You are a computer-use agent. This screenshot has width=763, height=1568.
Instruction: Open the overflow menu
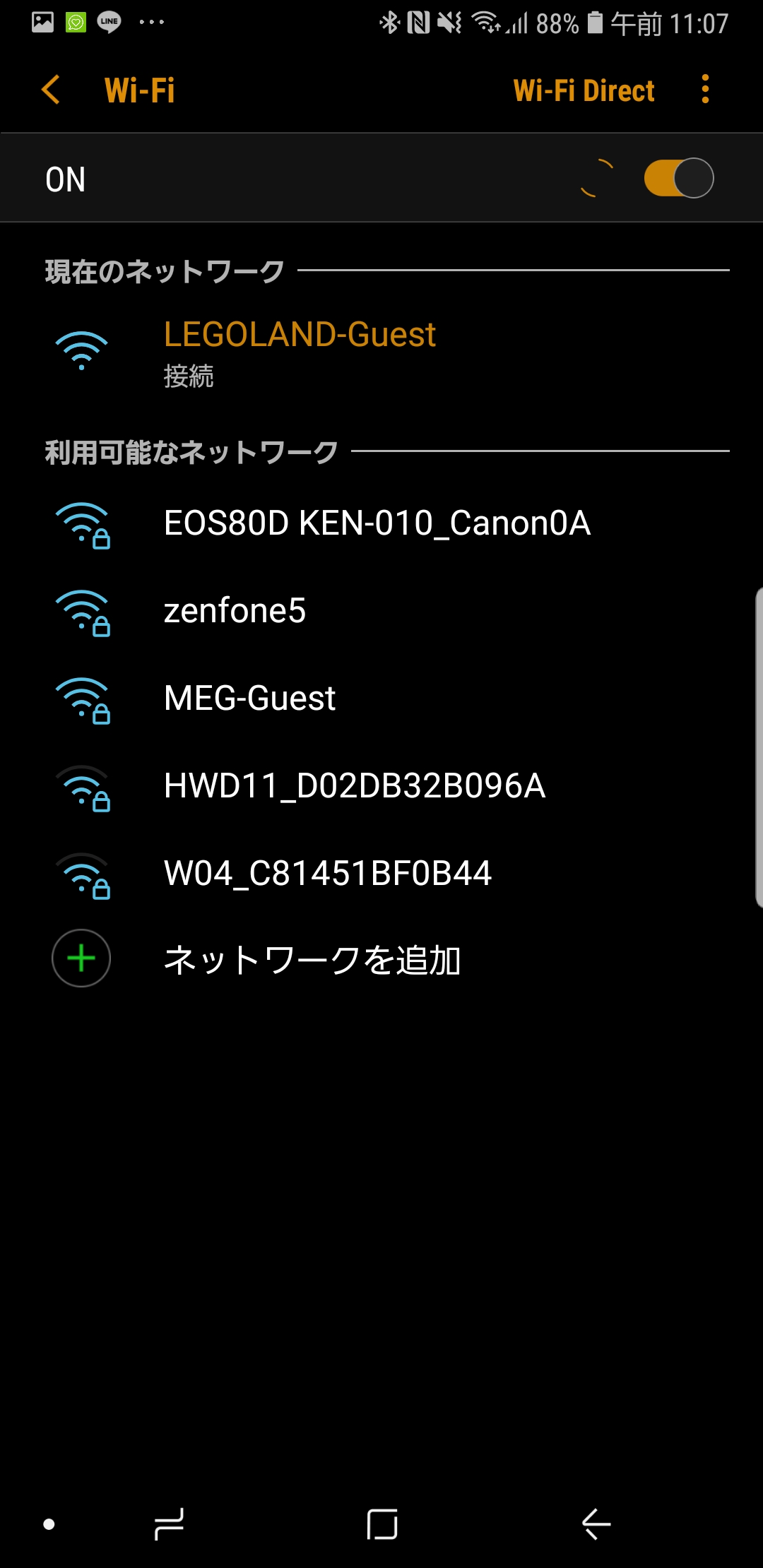pyautogui.click(x=705, y=90)
